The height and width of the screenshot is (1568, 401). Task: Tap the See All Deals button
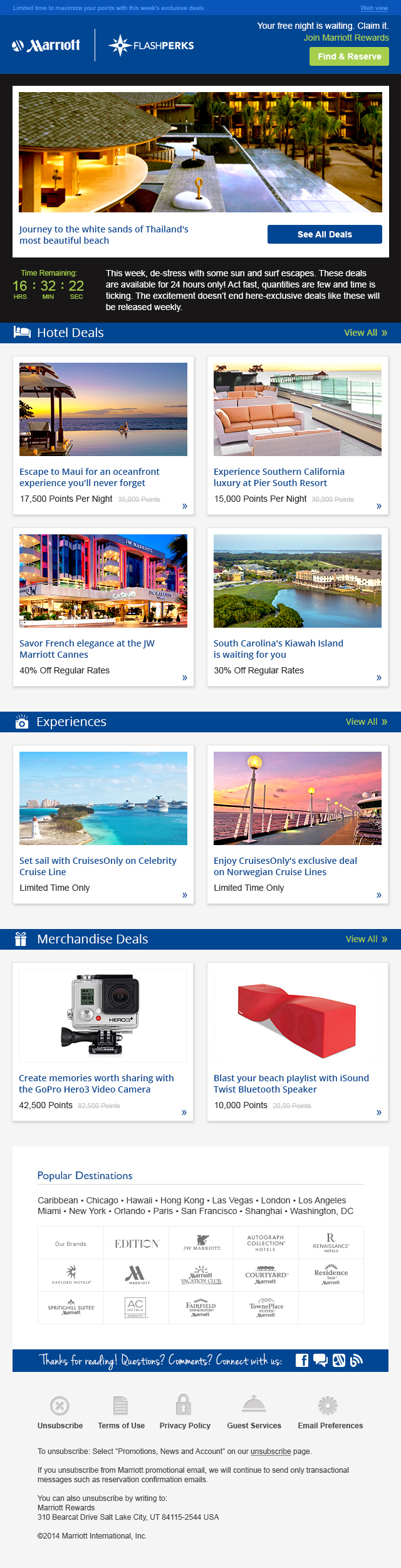pyautogui.click(x=325, y=234)
